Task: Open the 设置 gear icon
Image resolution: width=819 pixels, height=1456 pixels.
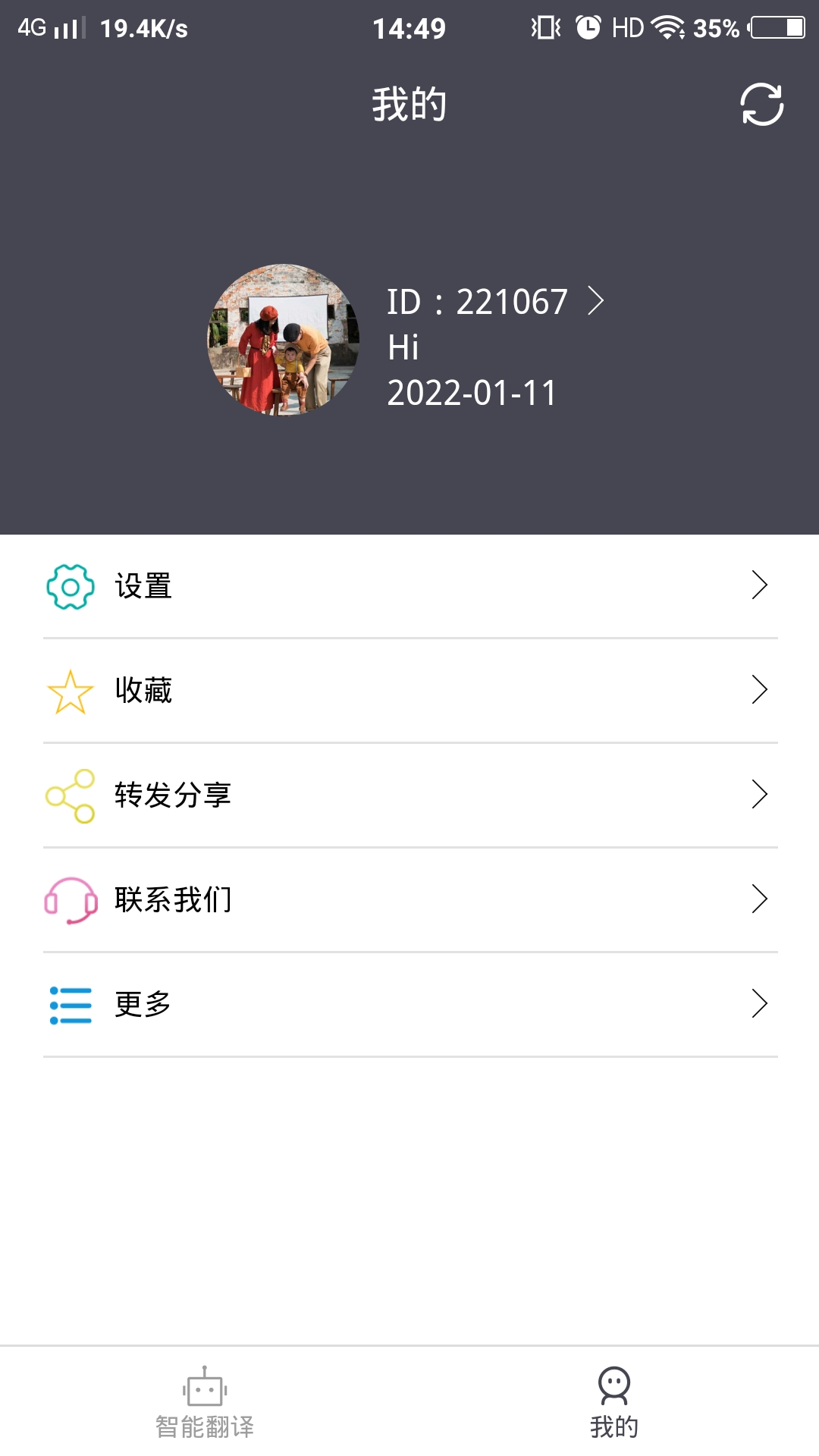Action: [x=69, y=586]
